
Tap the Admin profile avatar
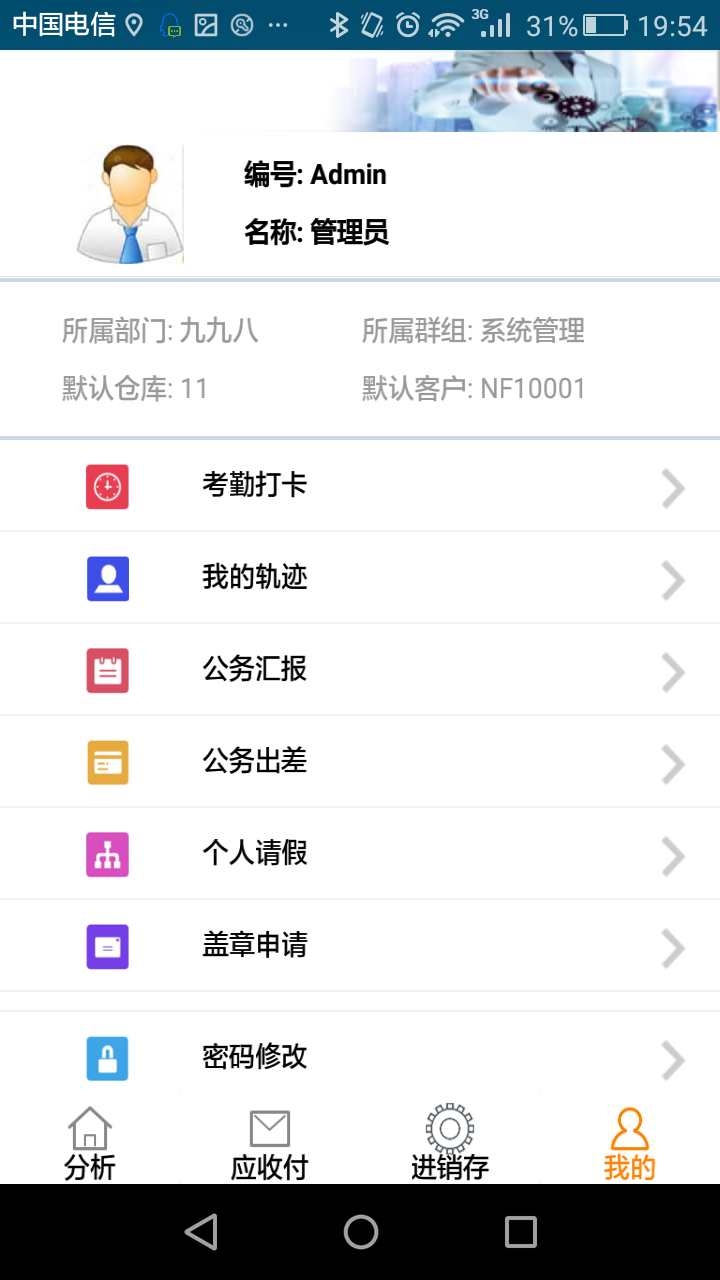point(130,204)
